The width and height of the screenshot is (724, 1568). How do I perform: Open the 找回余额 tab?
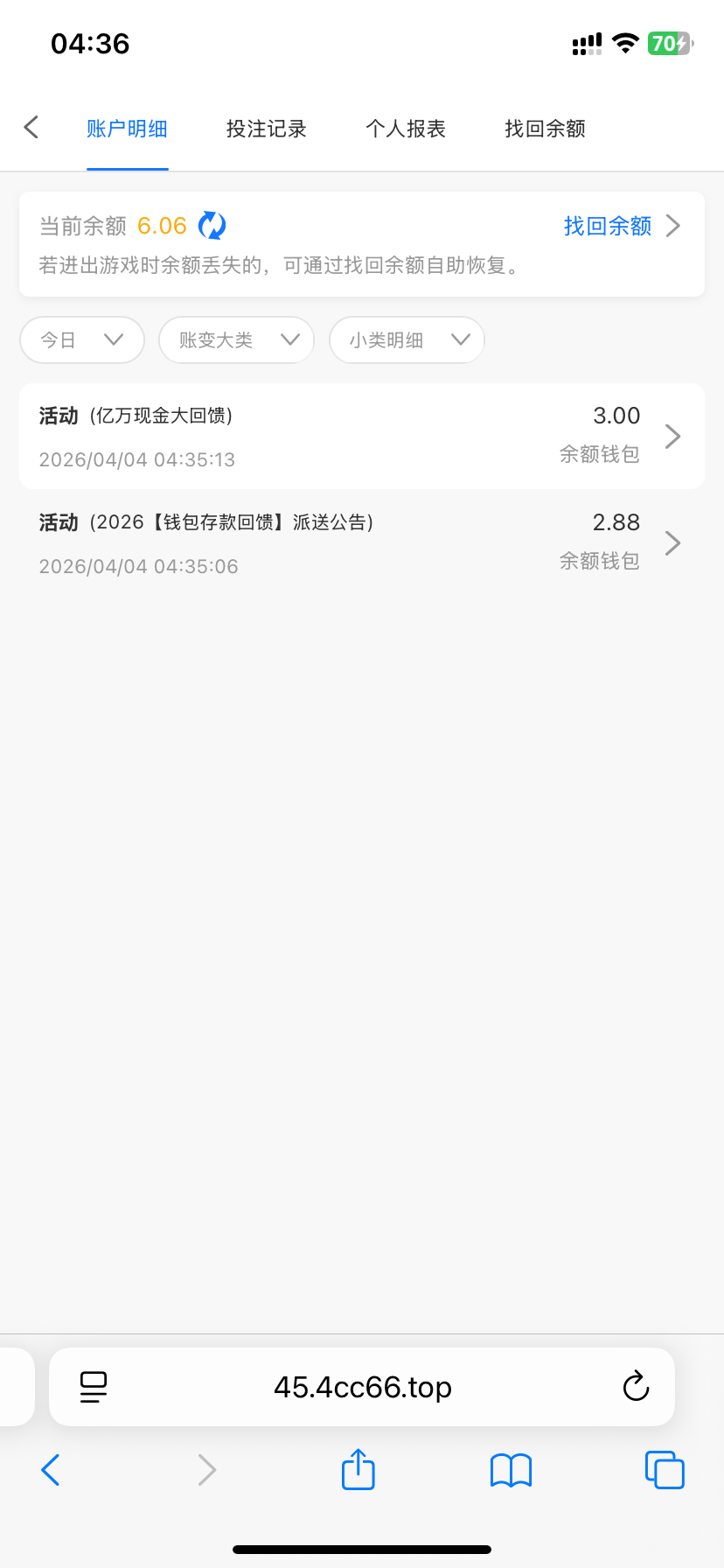pos(545,129)
